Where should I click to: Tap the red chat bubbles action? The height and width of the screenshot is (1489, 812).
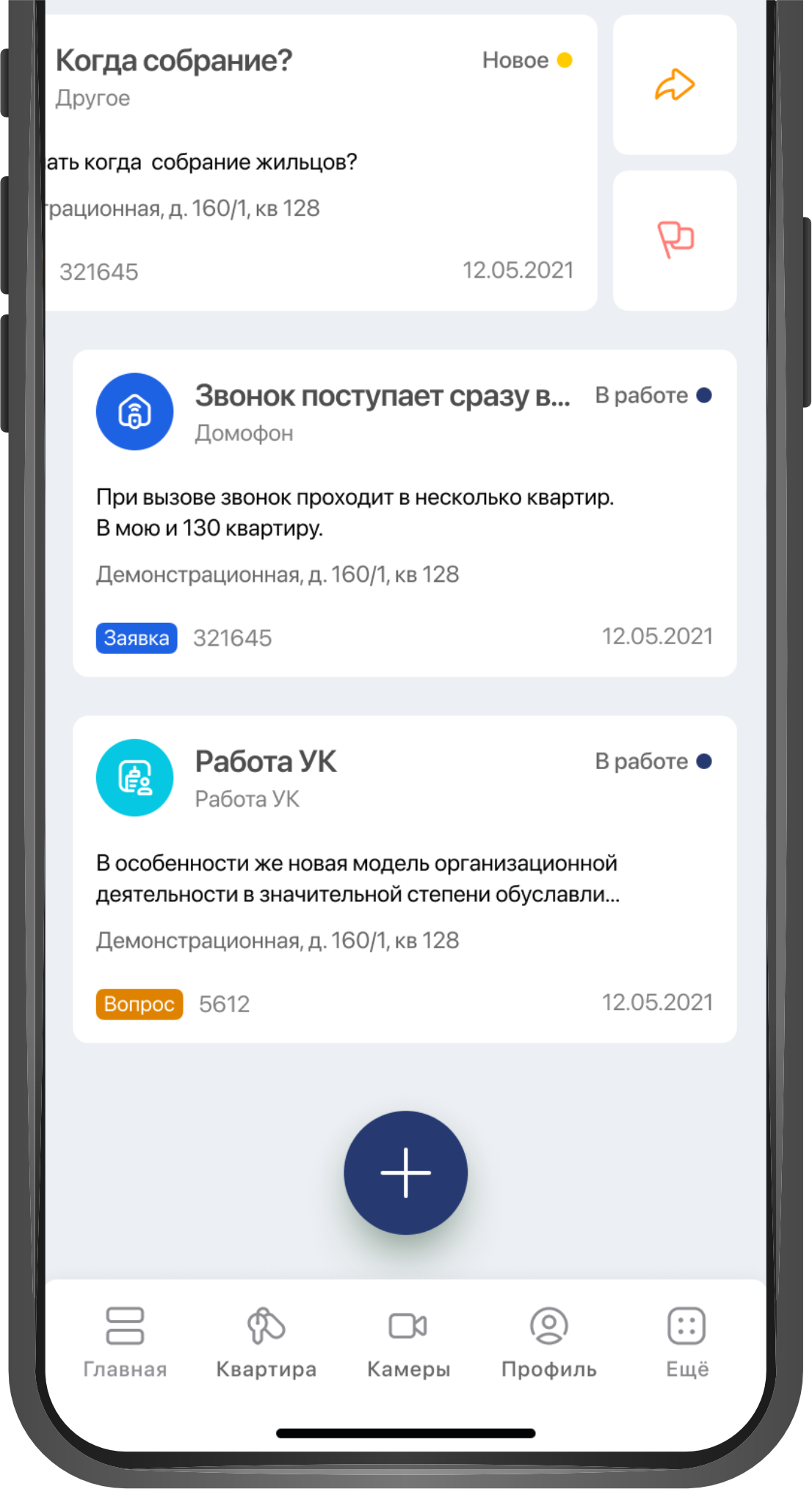point(675,240)
